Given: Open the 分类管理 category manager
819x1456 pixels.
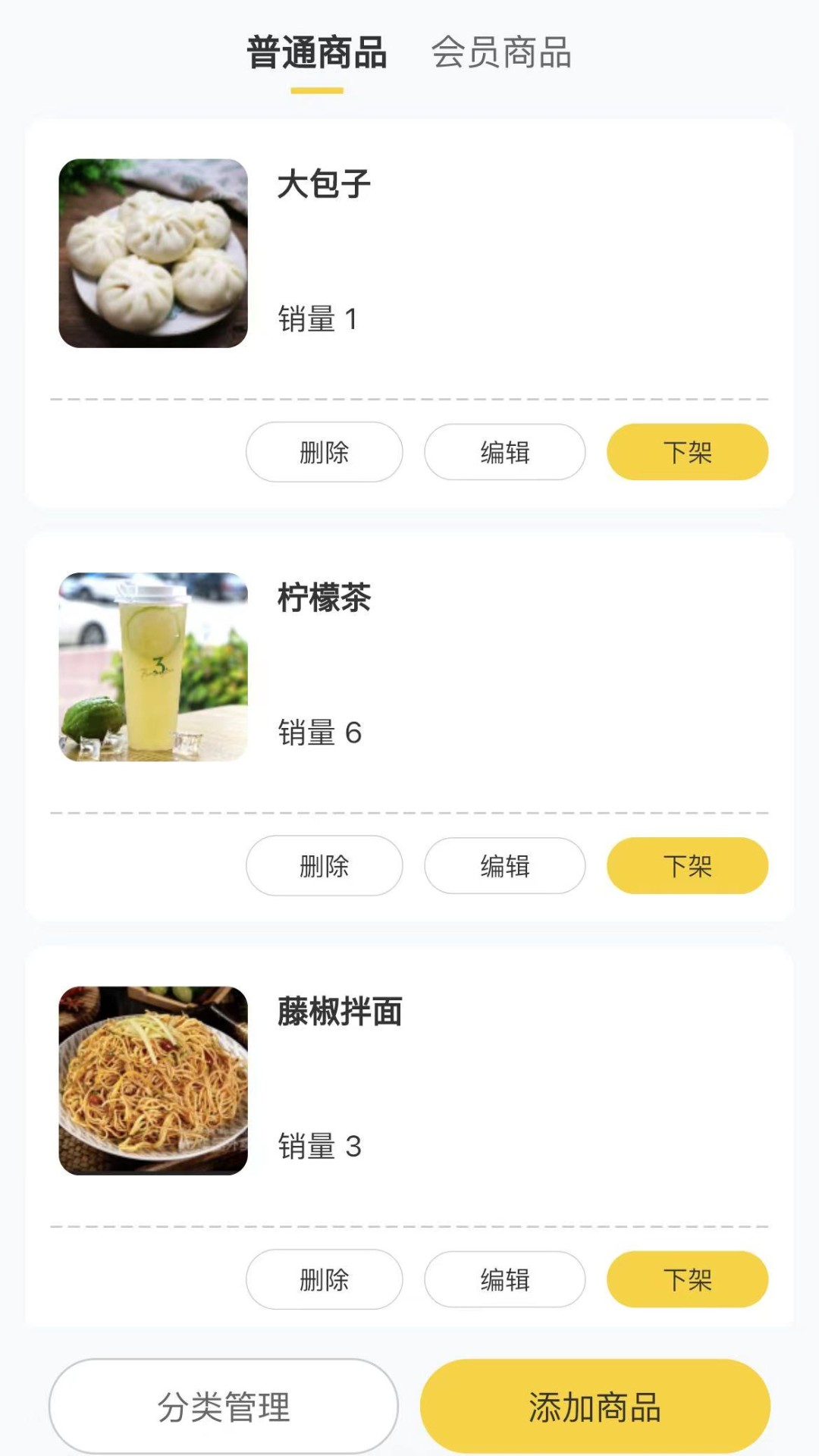Looking at the screenshot, I should pyautogui.click(x=224, y=1405).
